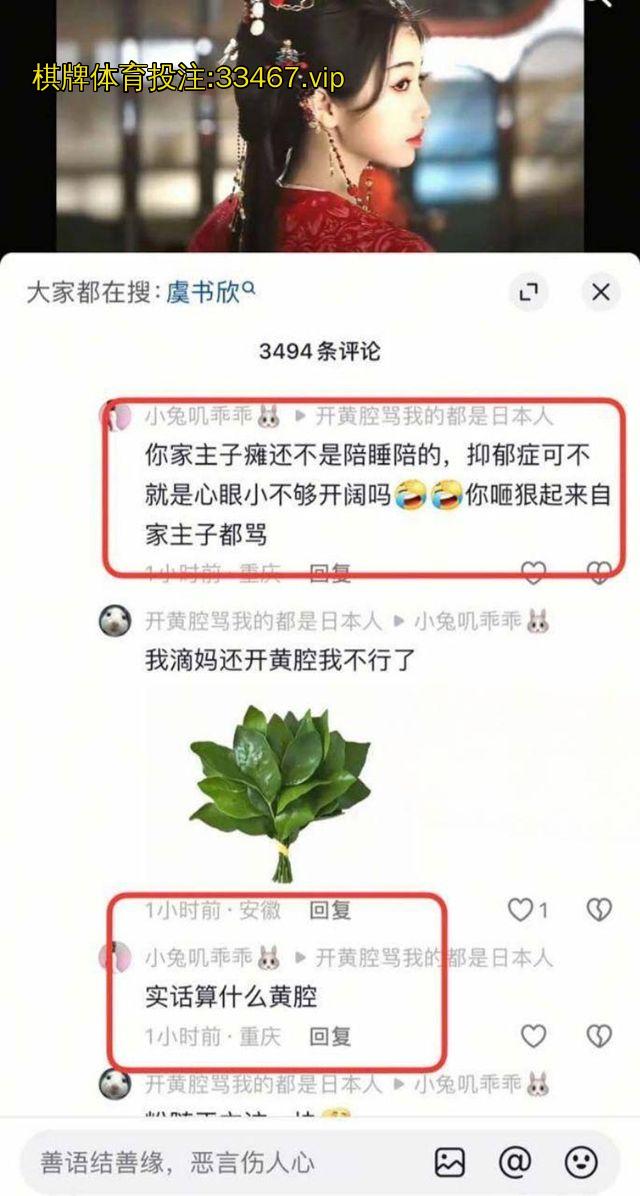Mention someone with the @ icon
The image size is (640, 1196).
[515, 1162]
